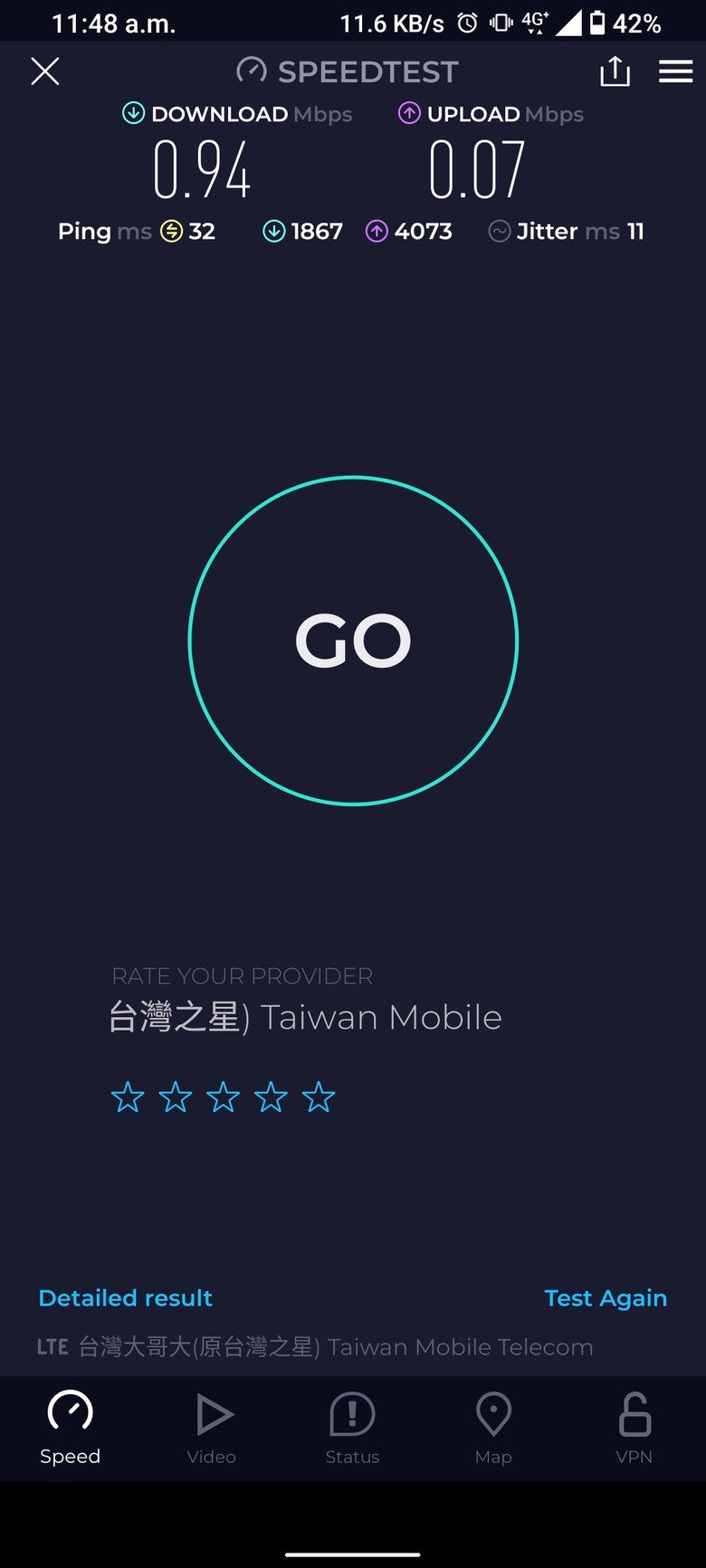Open the Detailed result link
The width and height of the screenshot is (706, 1568).
(126, 1297)
